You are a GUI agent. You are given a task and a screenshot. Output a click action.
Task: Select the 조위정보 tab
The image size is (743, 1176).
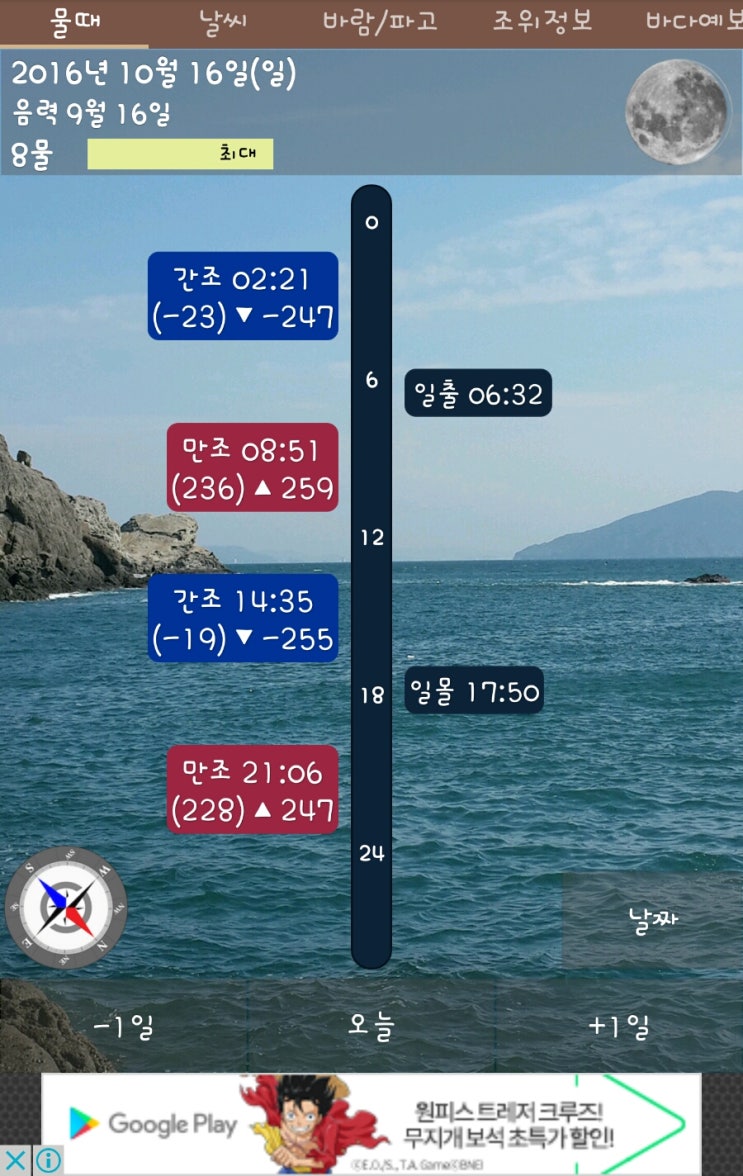(x=542, y=21)
